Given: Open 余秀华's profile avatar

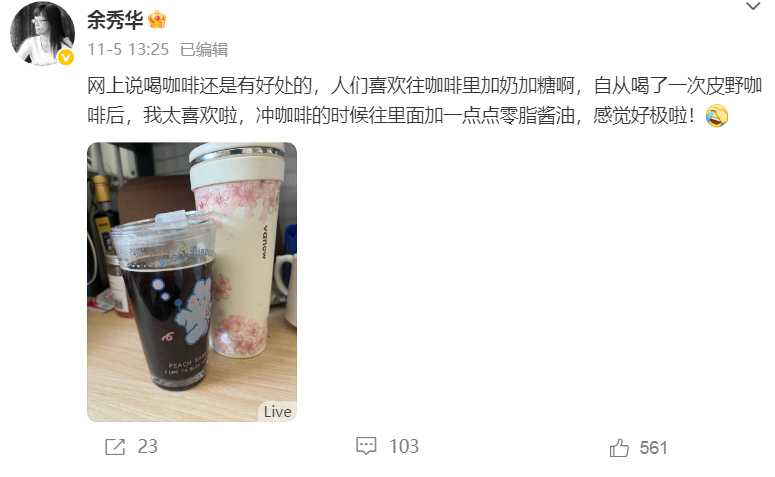Looking at the screenshot, I should (42, 34).
